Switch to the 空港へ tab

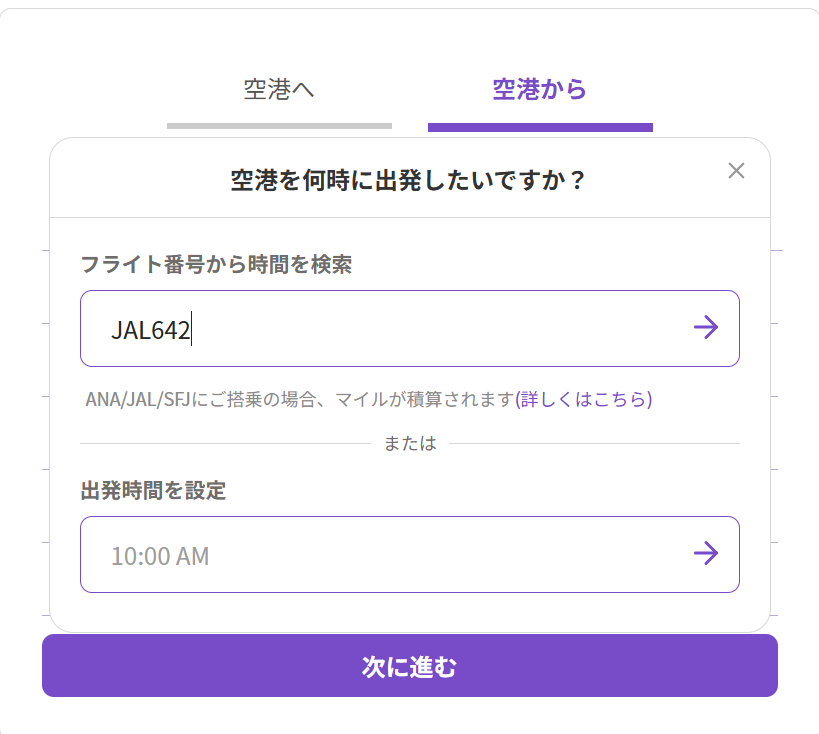click(x=279, y=90)
